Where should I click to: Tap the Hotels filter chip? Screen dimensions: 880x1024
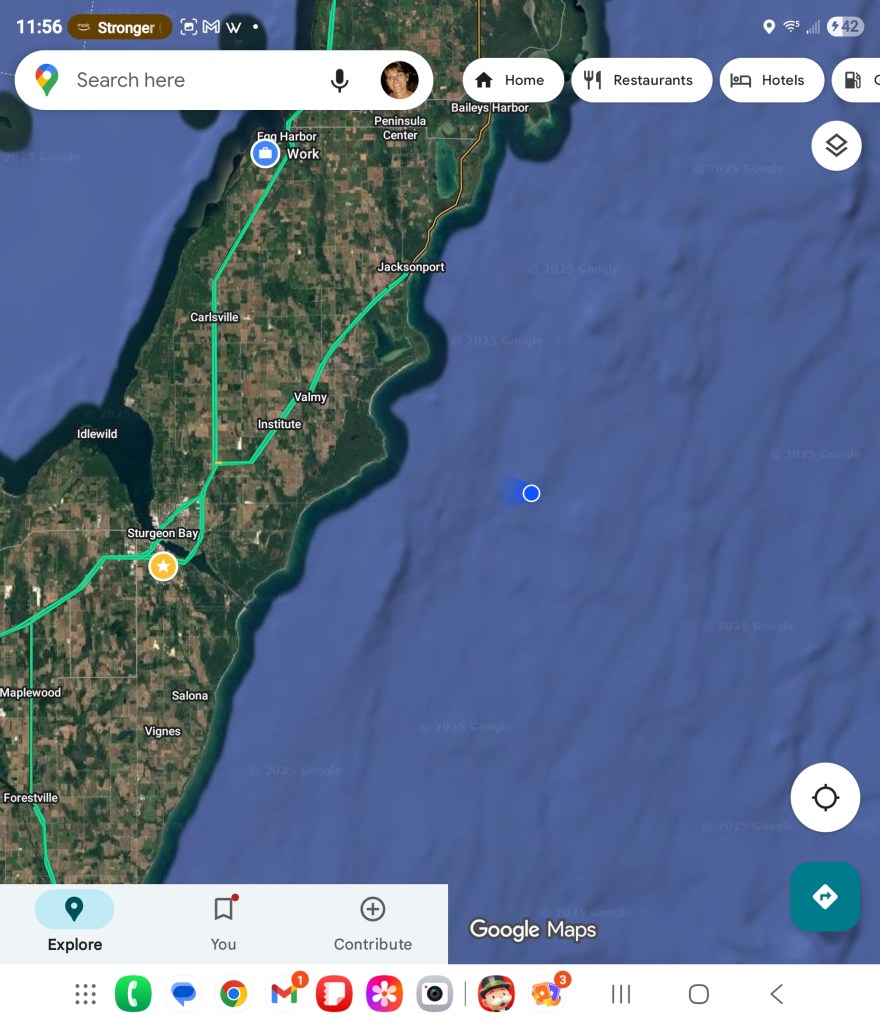770,80
